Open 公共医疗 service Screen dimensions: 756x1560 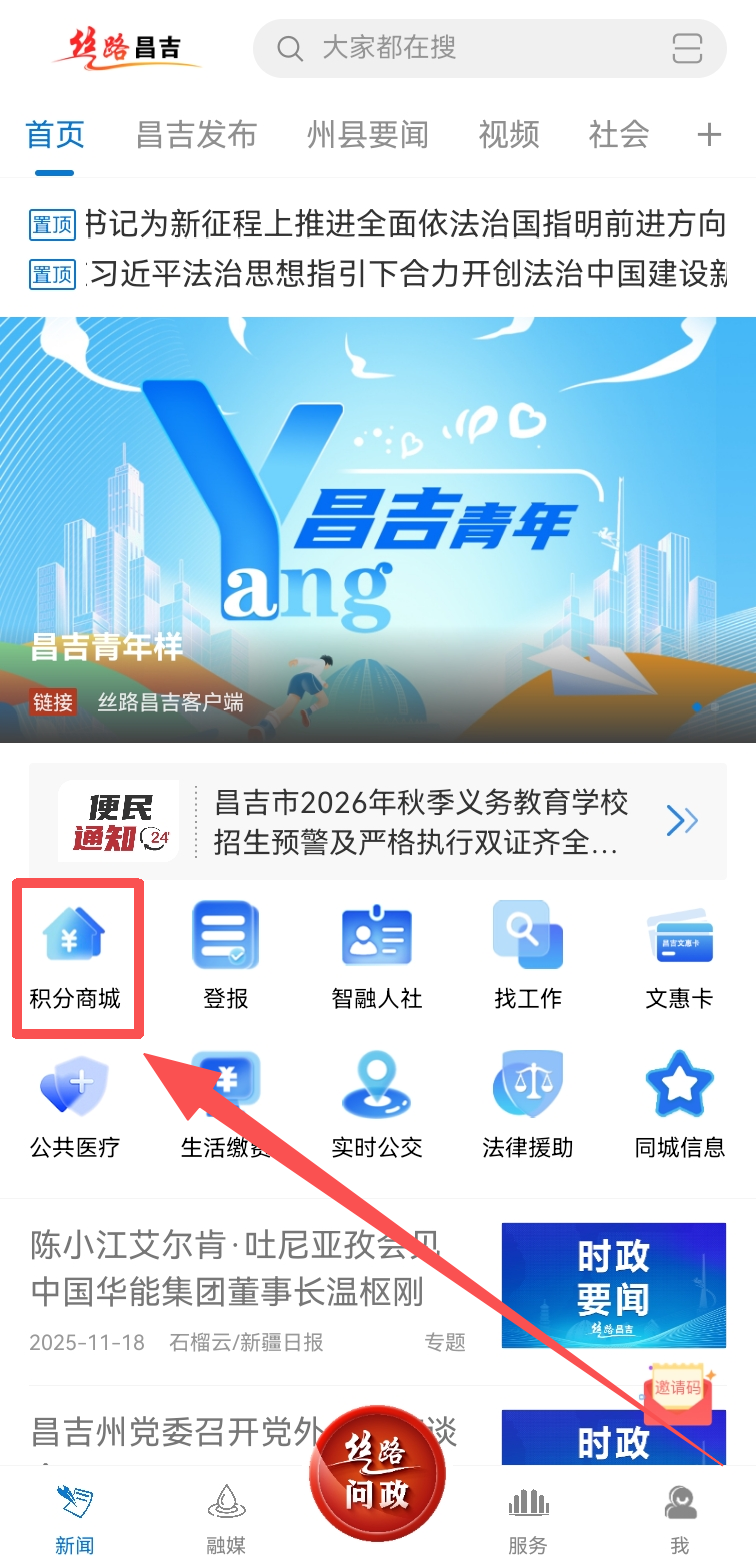[x=75, y=1105]
